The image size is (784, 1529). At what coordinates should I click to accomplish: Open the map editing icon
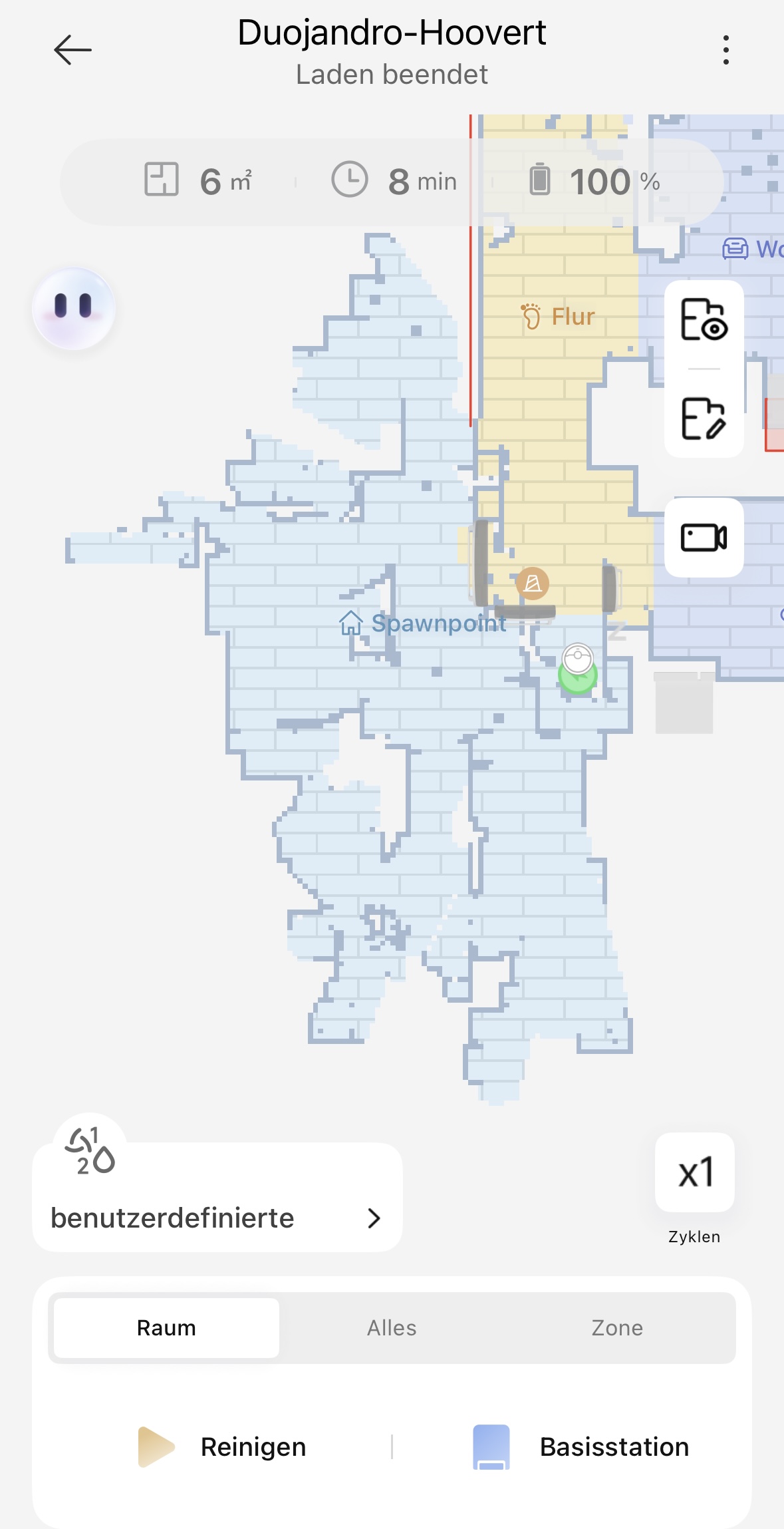[704, 419]
